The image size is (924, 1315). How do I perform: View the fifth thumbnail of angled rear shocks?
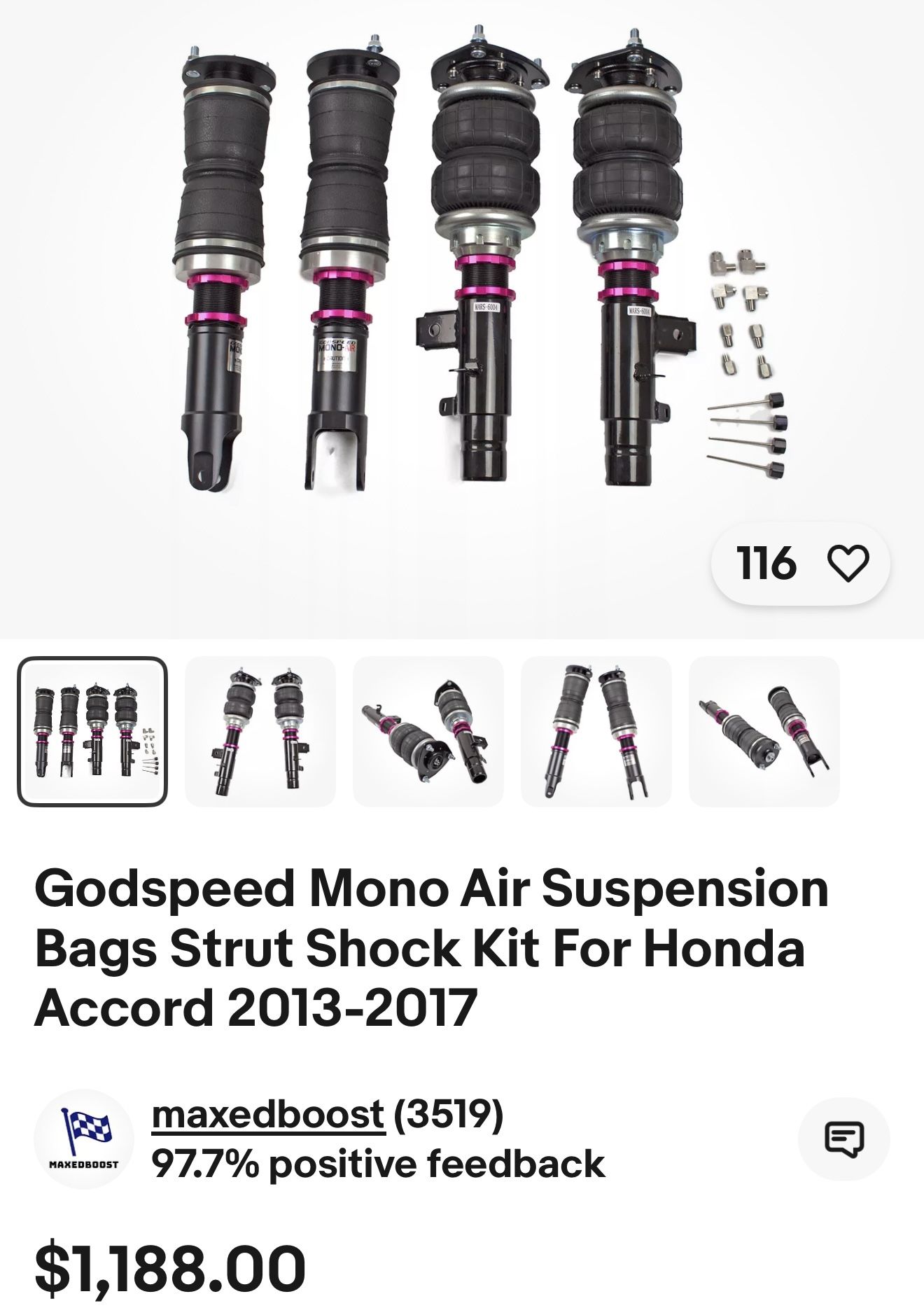[x=764, y=731]
